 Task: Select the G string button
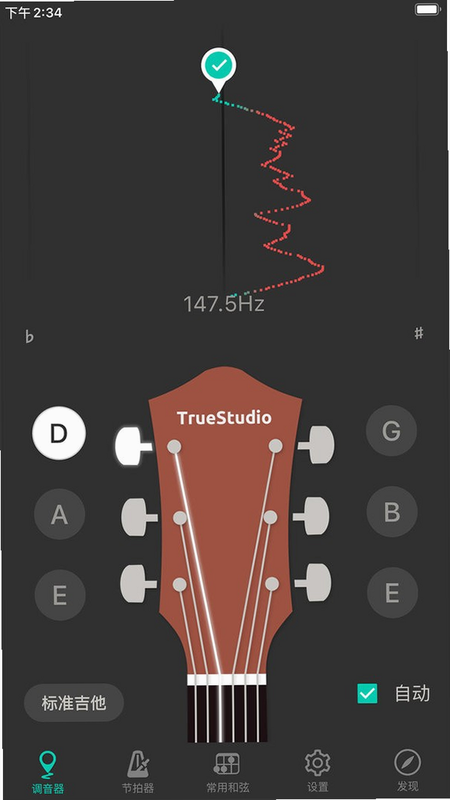[x=391, y=431]
